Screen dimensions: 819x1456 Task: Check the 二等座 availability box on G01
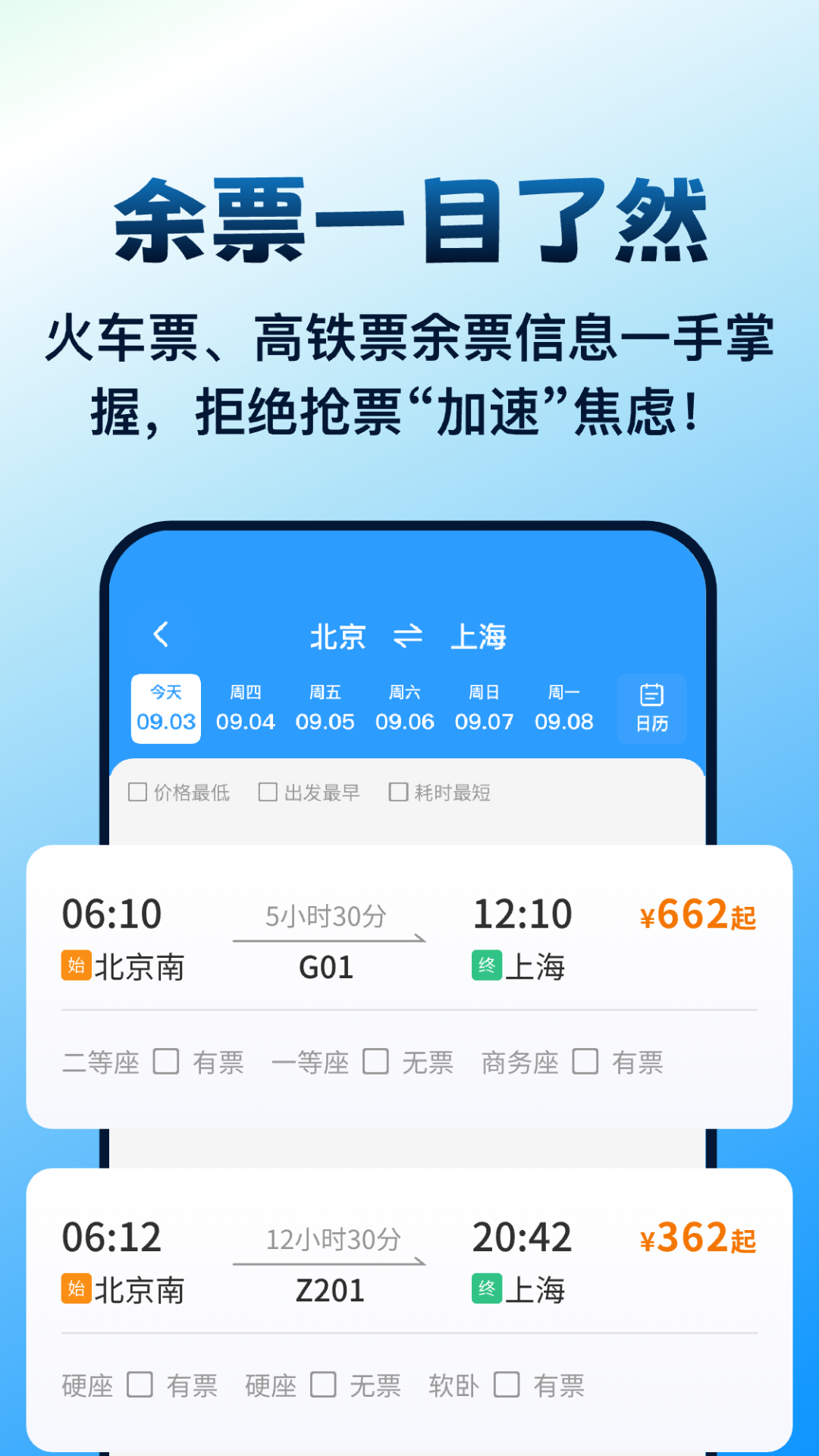165,1062
